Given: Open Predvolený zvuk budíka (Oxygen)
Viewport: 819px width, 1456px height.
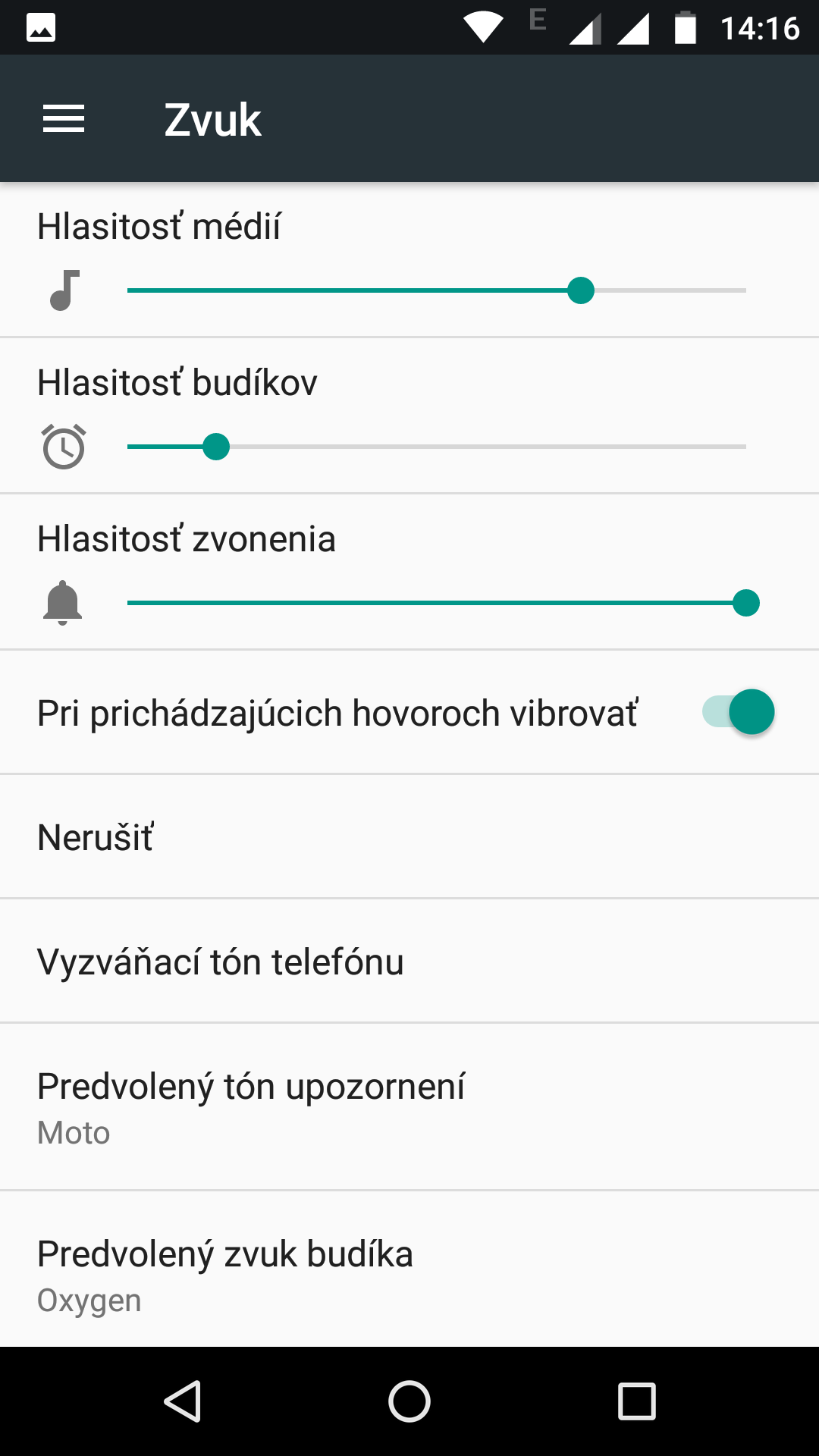Looking at the screenshot, I should [x=409, y=1269].
